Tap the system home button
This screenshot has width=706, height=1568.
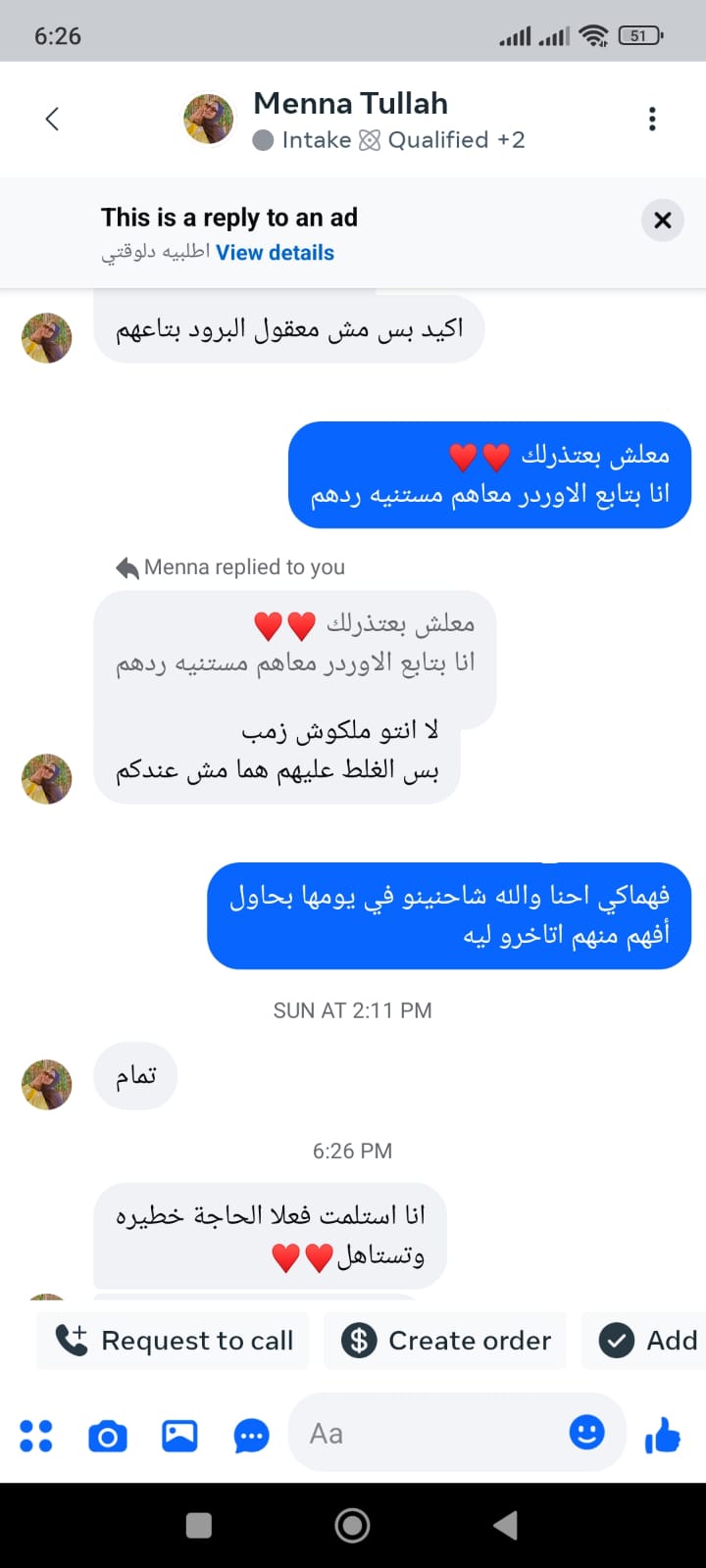[x=353, y=1525]
